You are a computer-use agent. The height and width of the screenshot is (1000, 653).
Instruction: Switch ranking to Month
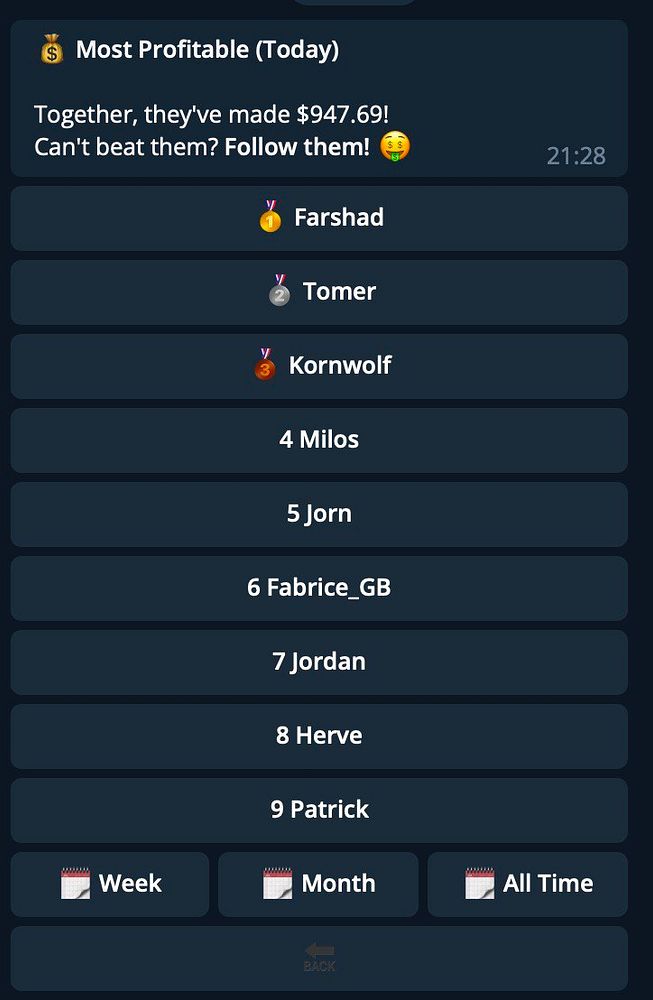(318, 884)
